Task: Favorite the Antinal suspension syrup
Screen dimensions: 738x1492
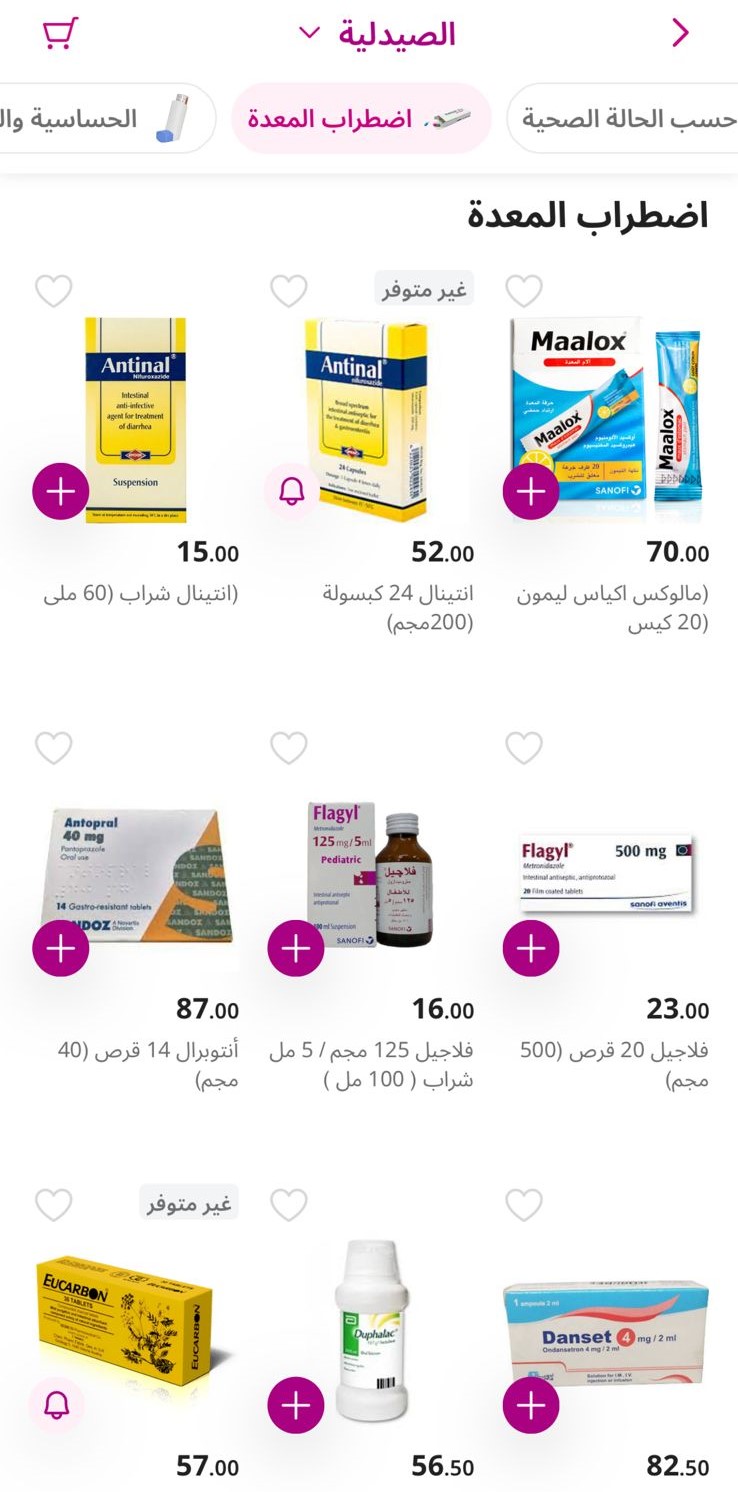Action: 54,291
